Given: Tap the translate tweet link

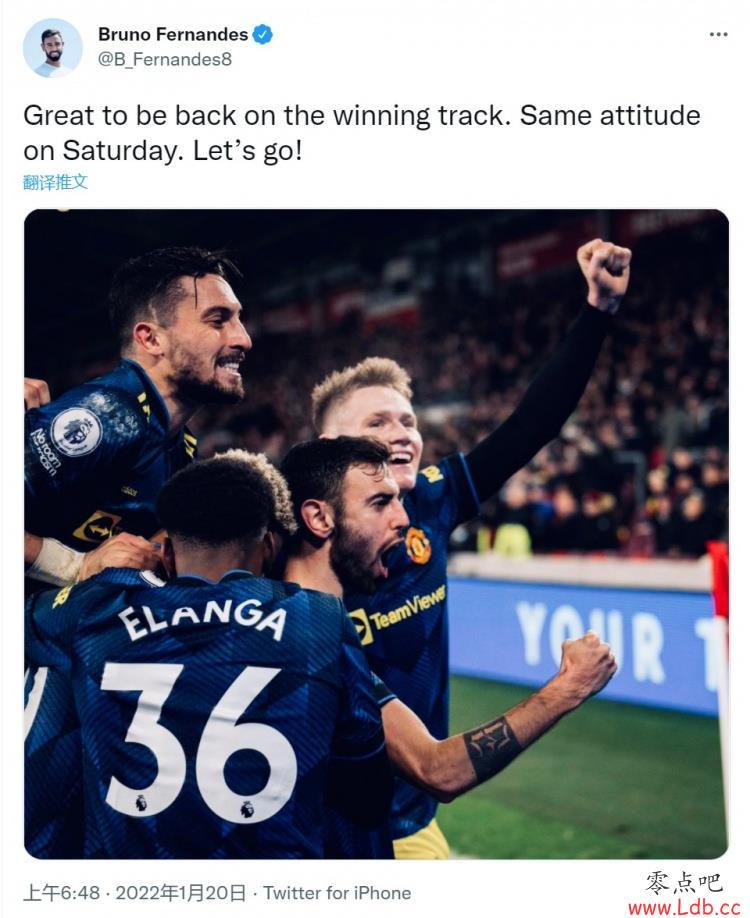Looking at the screenshot, I should [x=56, y=182].
